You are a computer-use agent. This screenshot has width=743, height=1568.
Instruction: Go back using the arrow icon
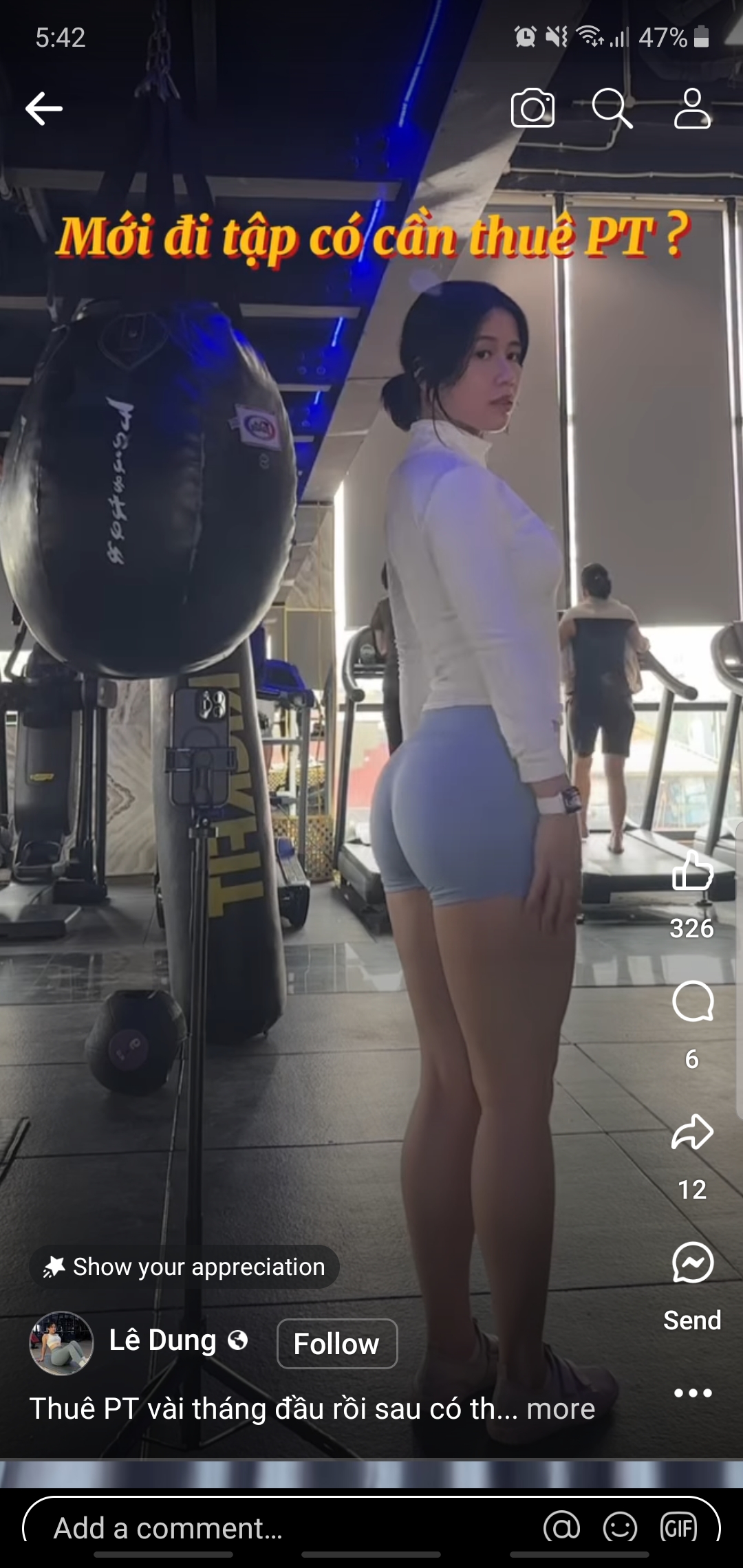coord(44,109)
